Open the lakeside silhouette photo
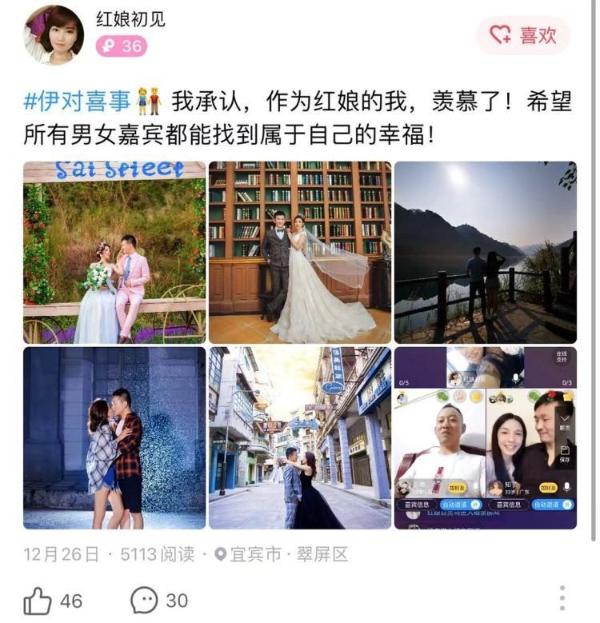Image resolution: width=600 pixels, height=623 pixels. pos(485,253)
